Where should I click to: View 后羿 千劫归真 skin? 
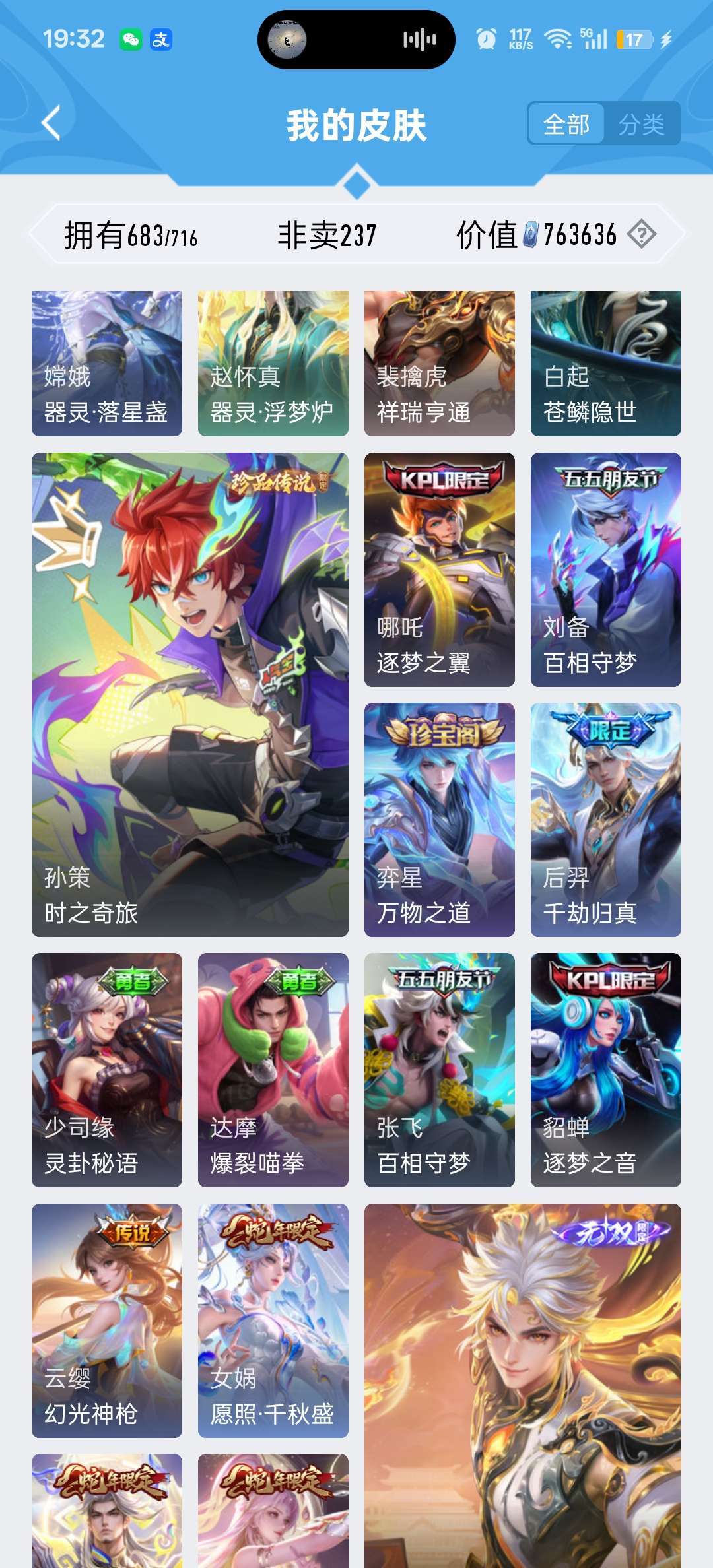point(606,820)
